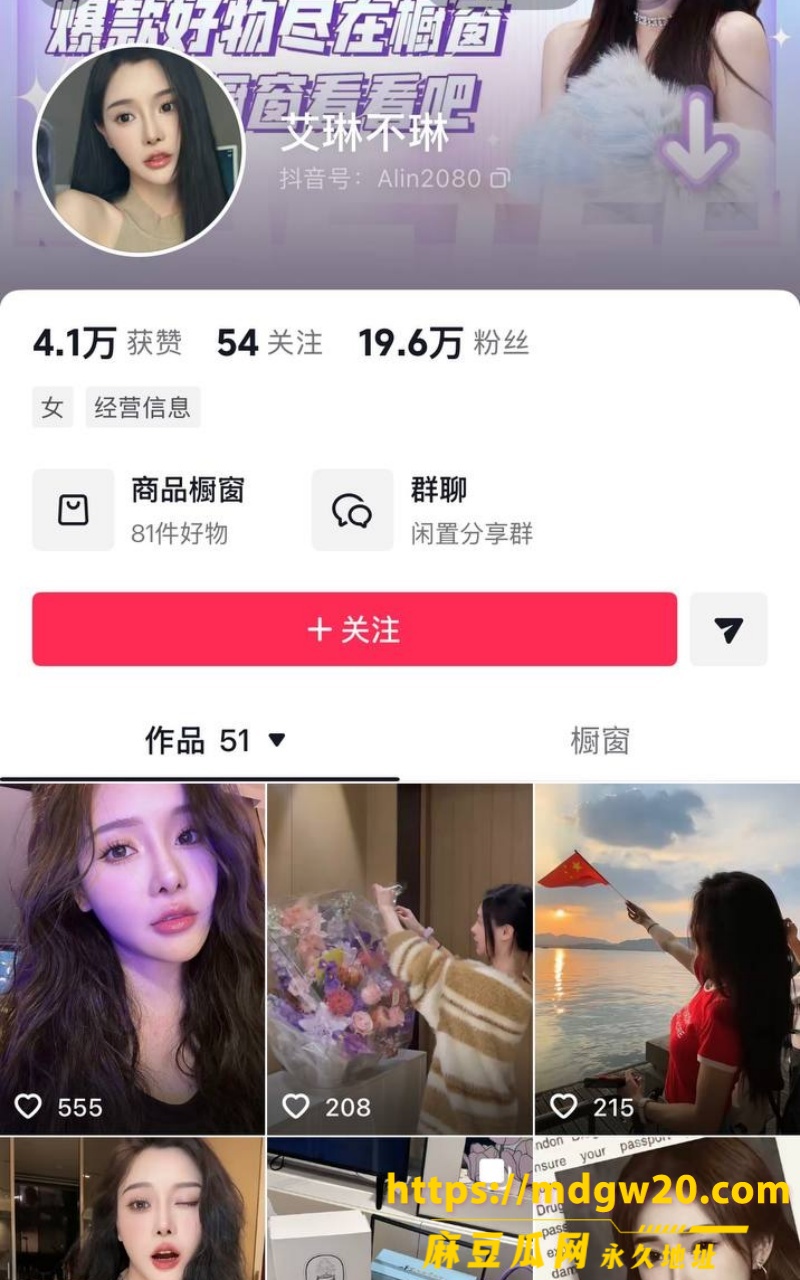800x1280 pixels.
Task: View the 19.6万 粉丝 followers list
Action: pos(444,344)
